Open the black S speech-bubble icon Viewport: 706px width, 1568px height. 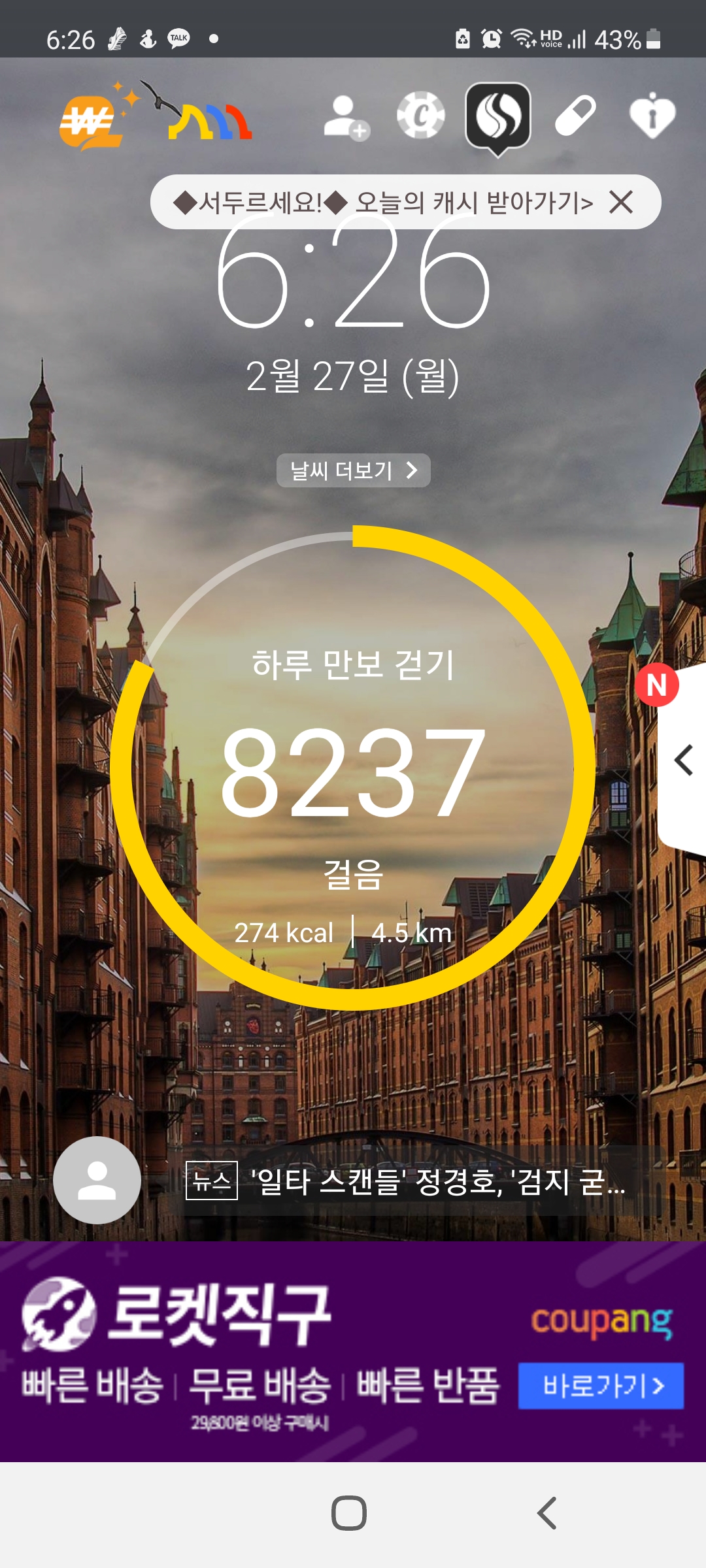pos(498,119)
